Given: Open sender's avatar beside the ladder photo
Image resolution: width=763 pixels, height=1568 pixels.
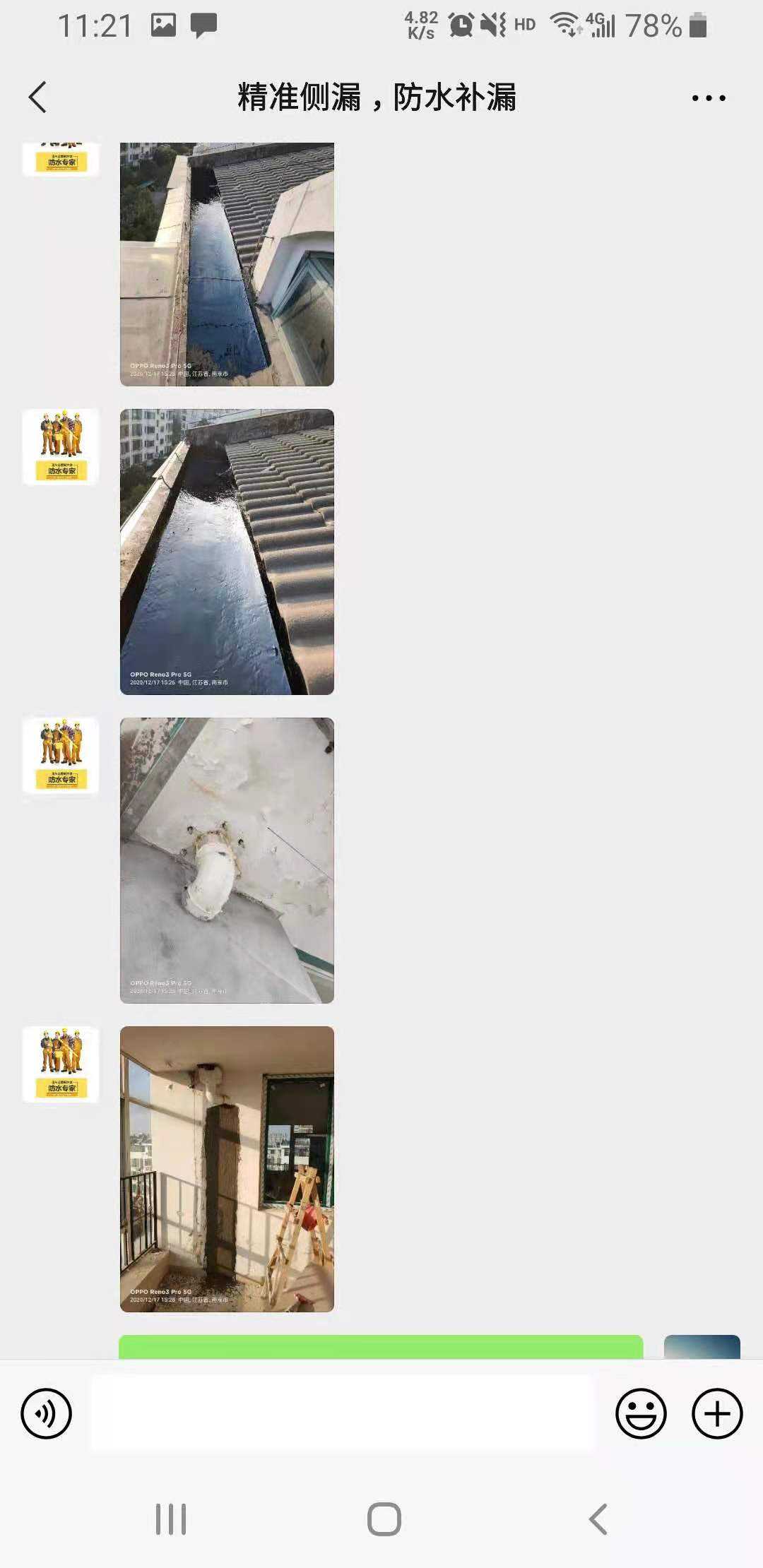Looking at the screenshot, I should tap(61, 1064).
